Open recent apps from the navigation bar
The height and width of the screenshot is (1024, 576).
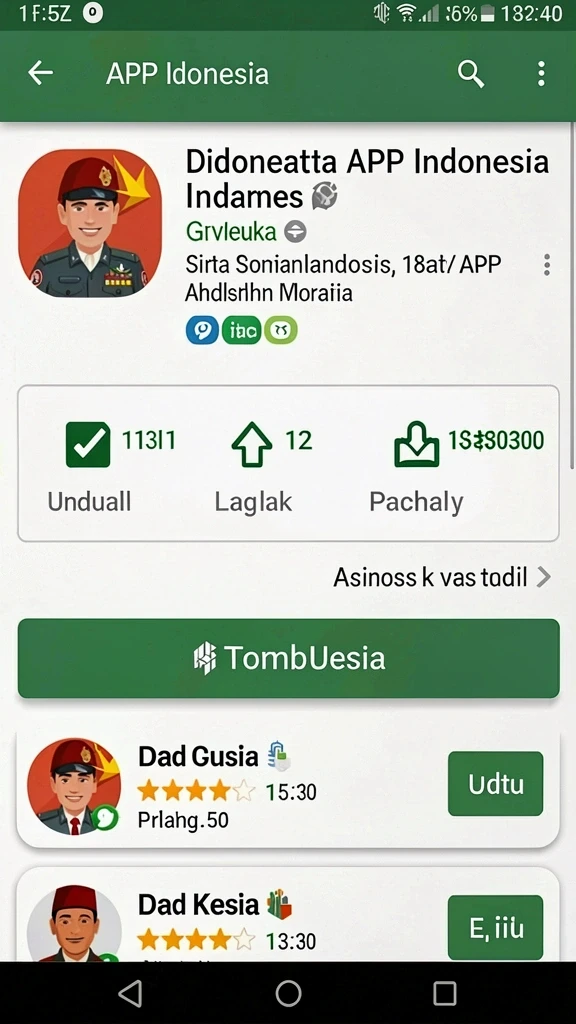coord(445,993)
